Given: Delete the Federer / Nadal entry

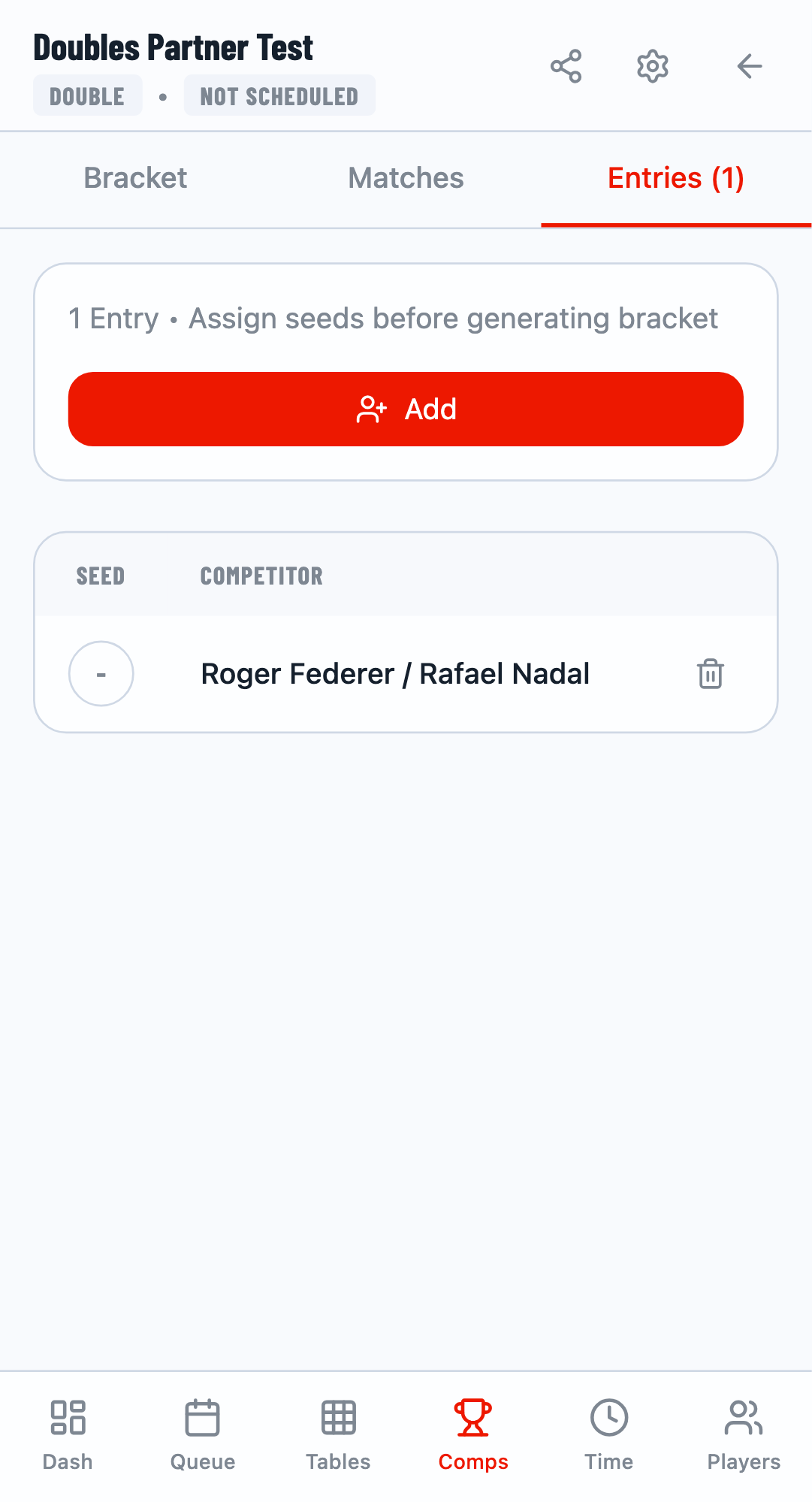Looking at the screenshot, I should pos(710,674).
